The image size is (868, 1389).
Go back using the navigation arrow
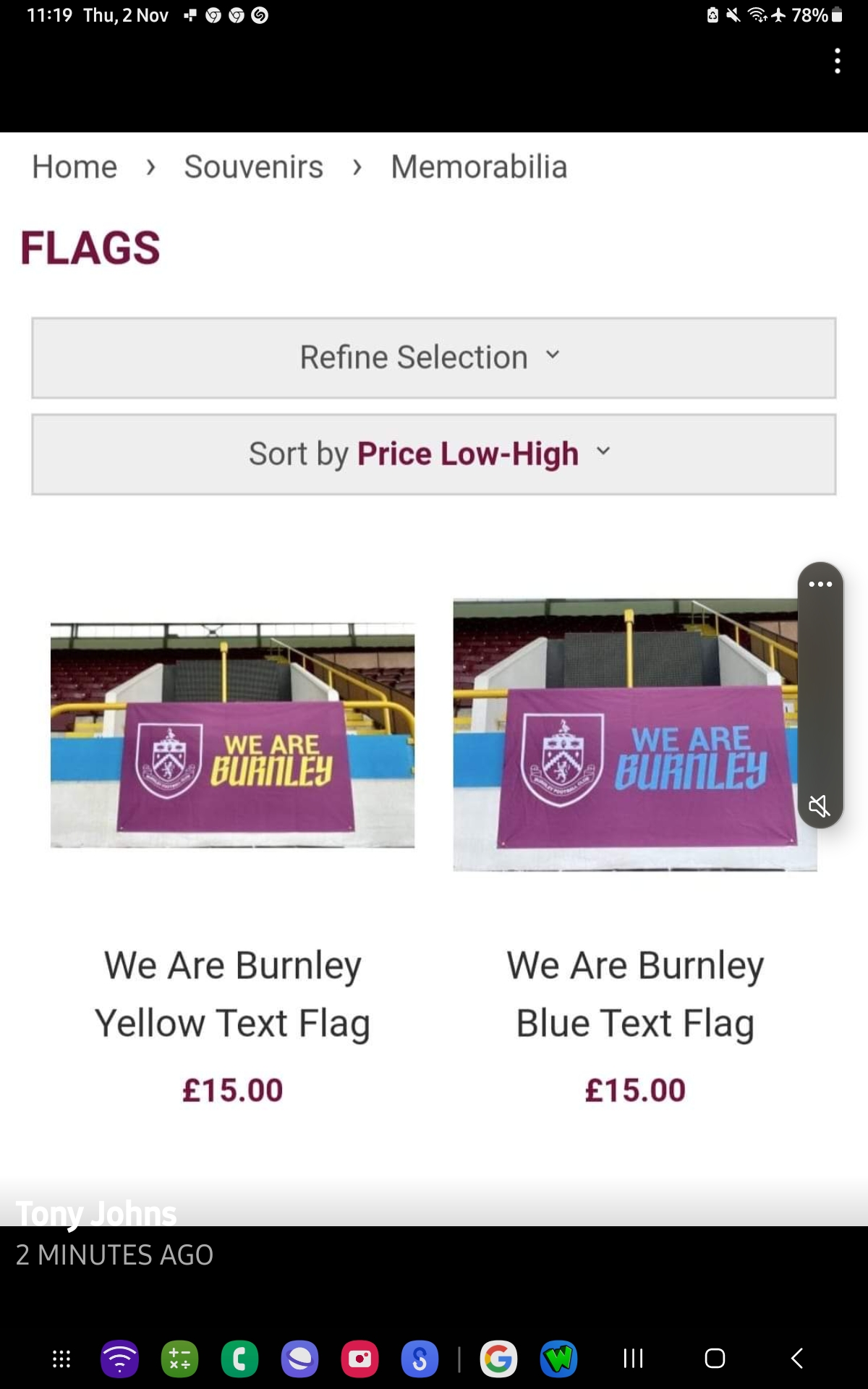coord(796,1359)
